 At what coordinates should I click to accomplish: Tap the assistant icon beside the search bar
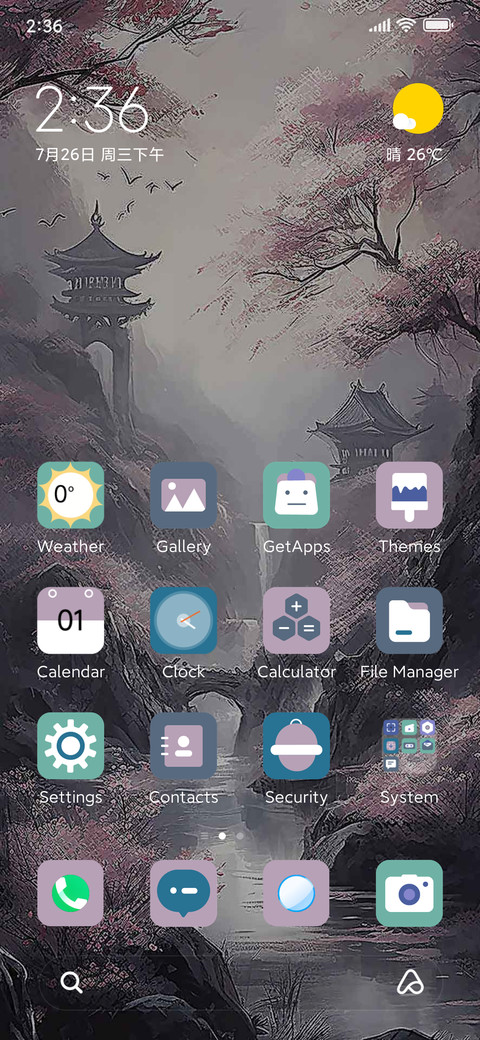click(410, 982)
